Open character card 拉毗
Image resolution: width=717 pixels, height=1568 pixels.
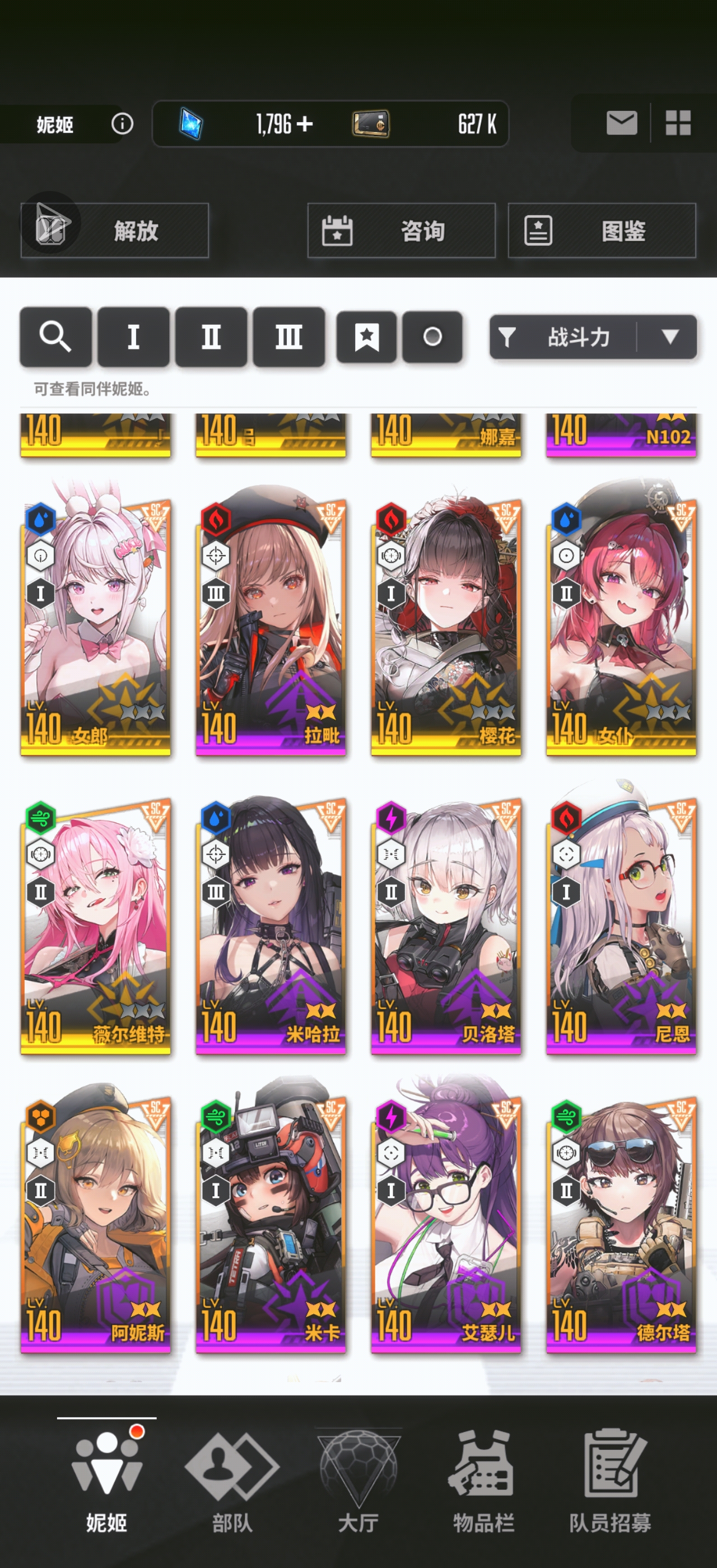tap(270, 627)
